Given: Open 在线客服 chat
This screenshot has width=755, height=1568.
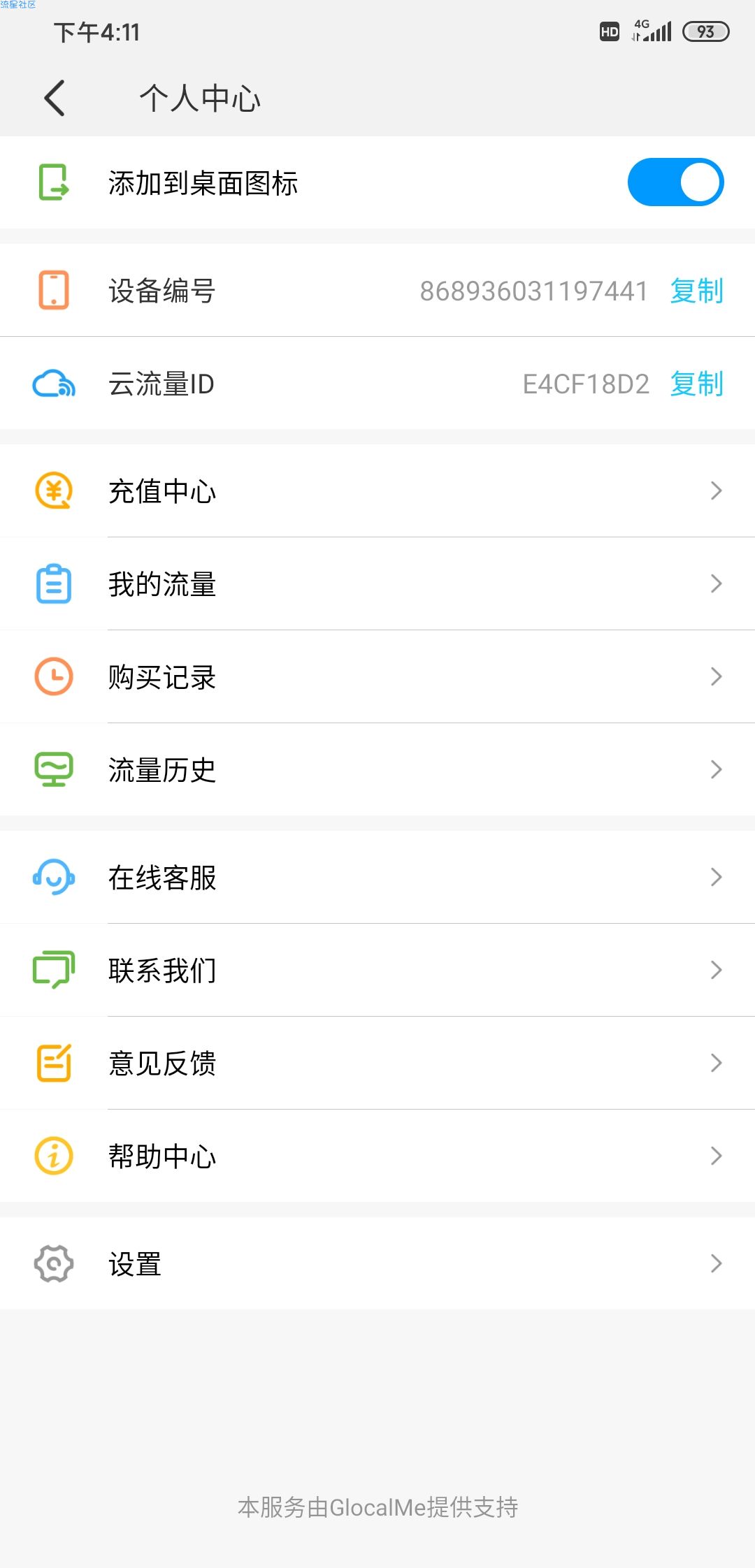Looking at the screenshot, I should click(377, 877).
